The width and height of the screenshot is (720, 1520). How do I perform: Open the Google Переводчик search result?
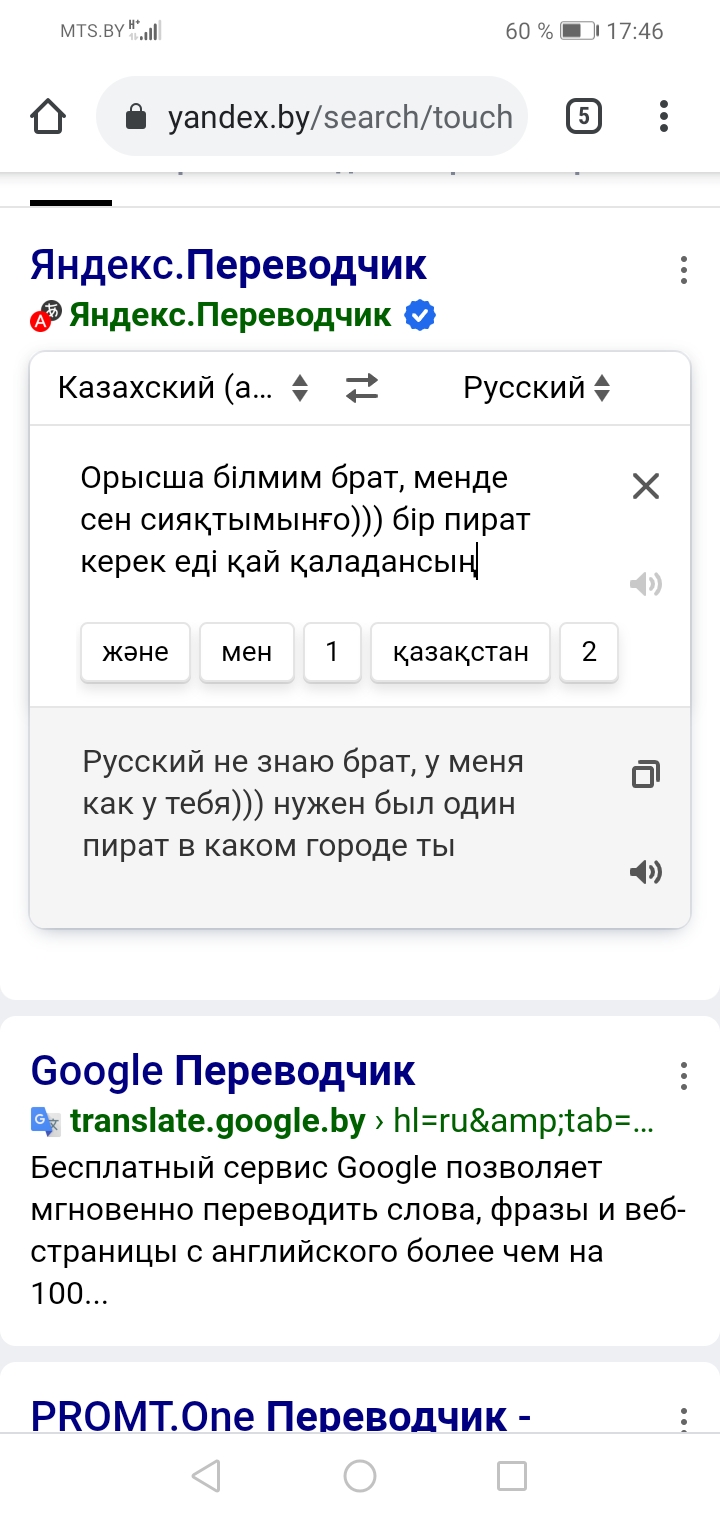pos(223,1071)
